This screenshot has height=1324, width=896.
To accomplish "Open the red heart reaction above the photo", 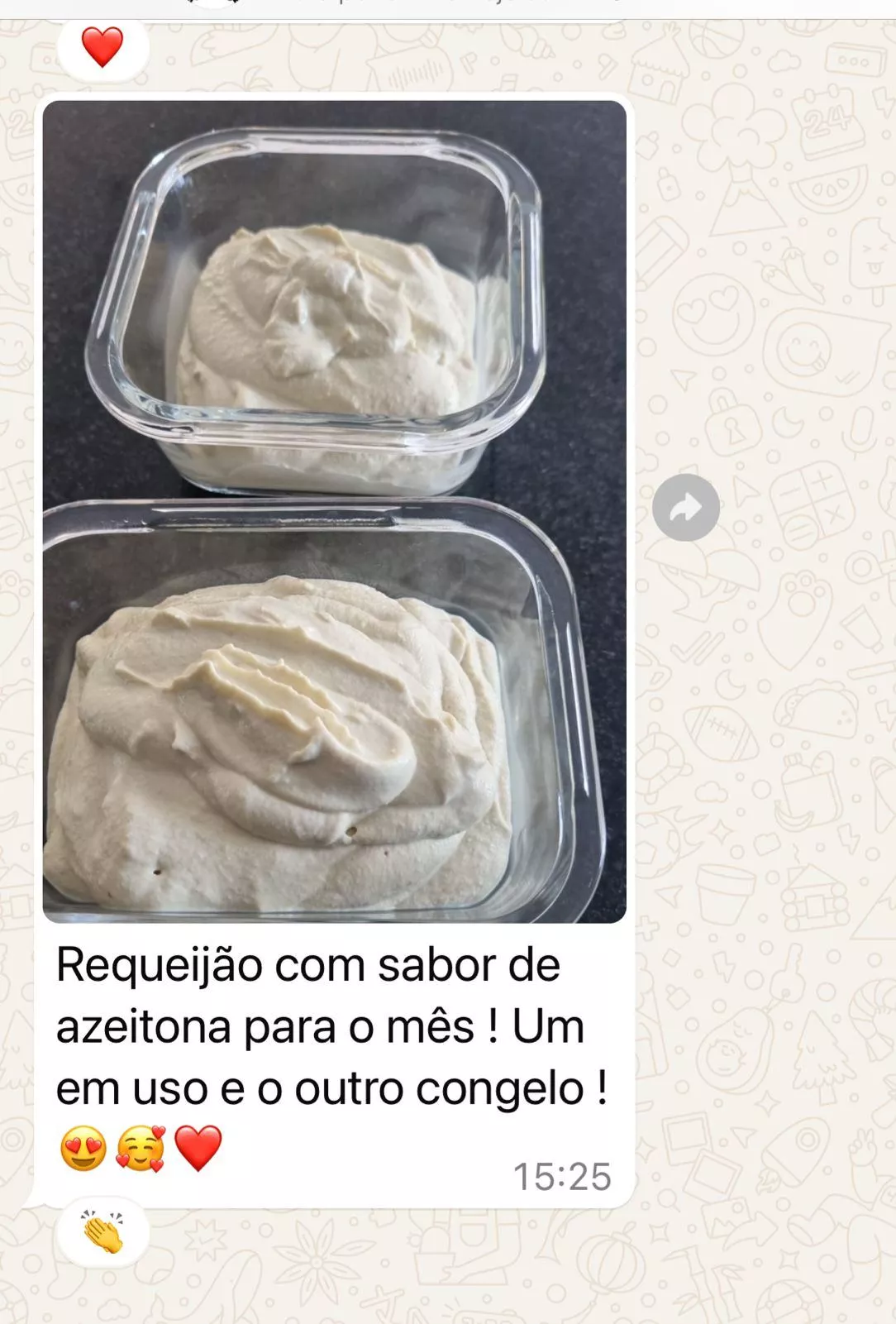I will (x=102, y=47).
